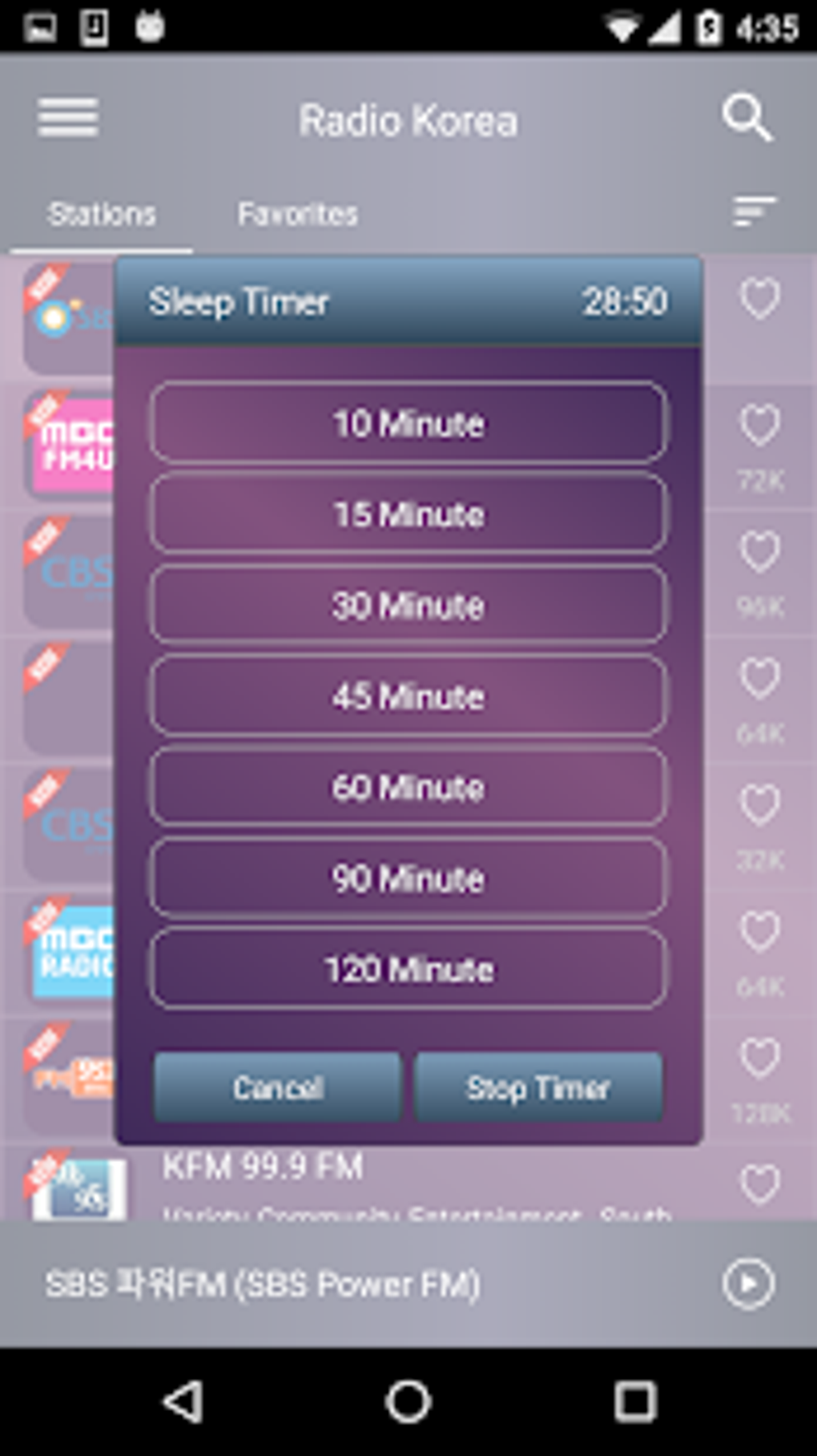This screenshot has width=817, height=1456.
Task: Favorite the KFM 99.9 FM station
Action: point(759,1184)
